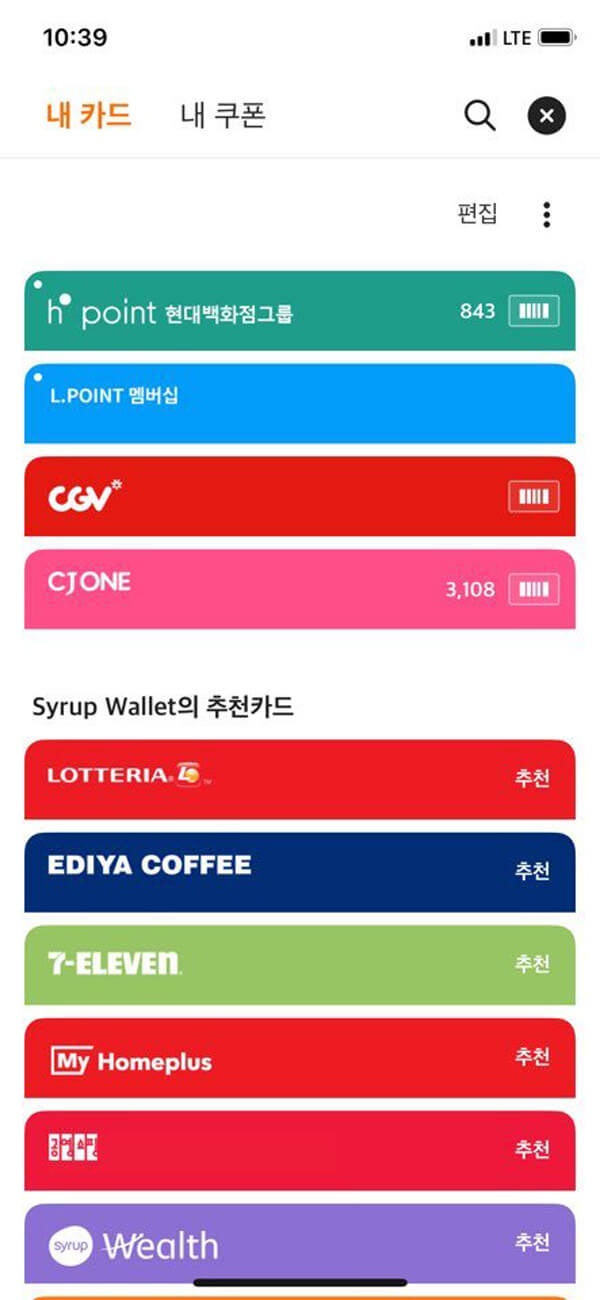Screen dimensions: 600x1300
Task: Open the recommended Syrup Wealth card
Action: pyautogui.click(x=300, y=1244)
